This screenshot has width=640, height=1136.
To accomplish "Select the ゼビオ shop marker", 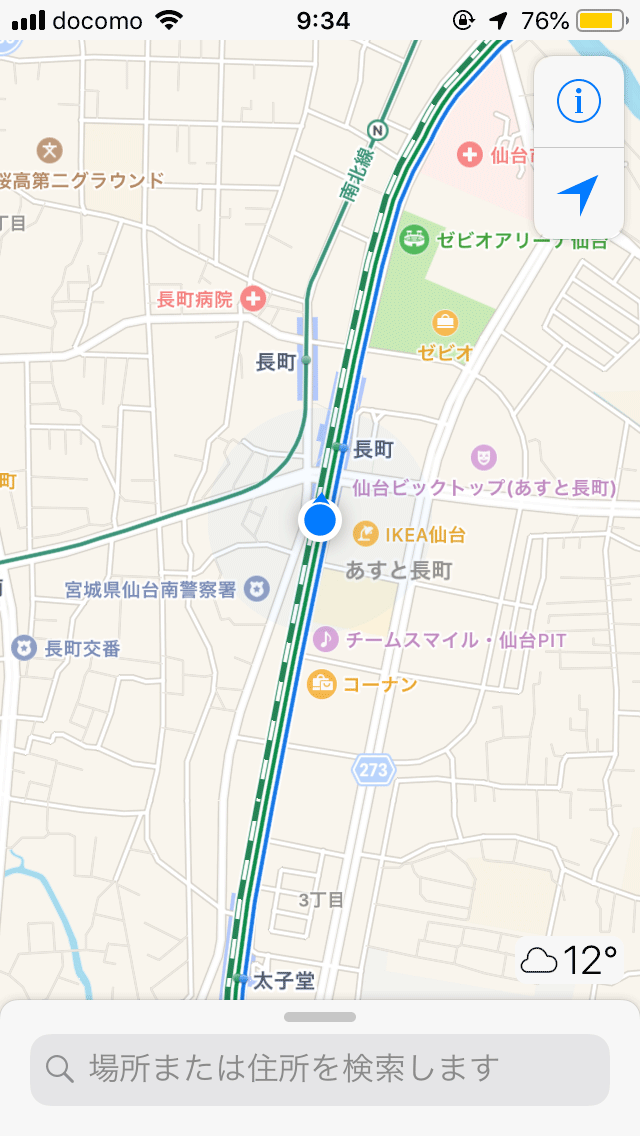I will coord(445,323).
